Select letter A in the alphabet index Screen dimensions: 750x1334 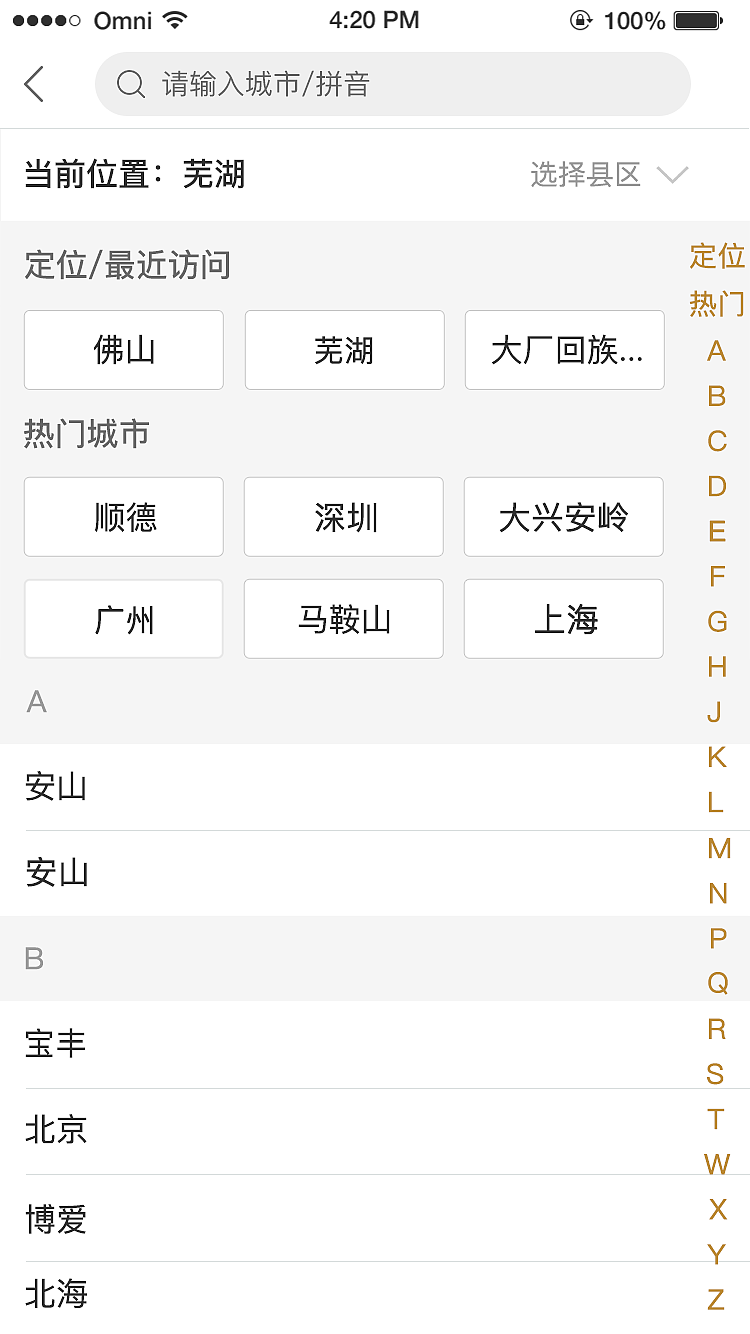coord(716,351)
